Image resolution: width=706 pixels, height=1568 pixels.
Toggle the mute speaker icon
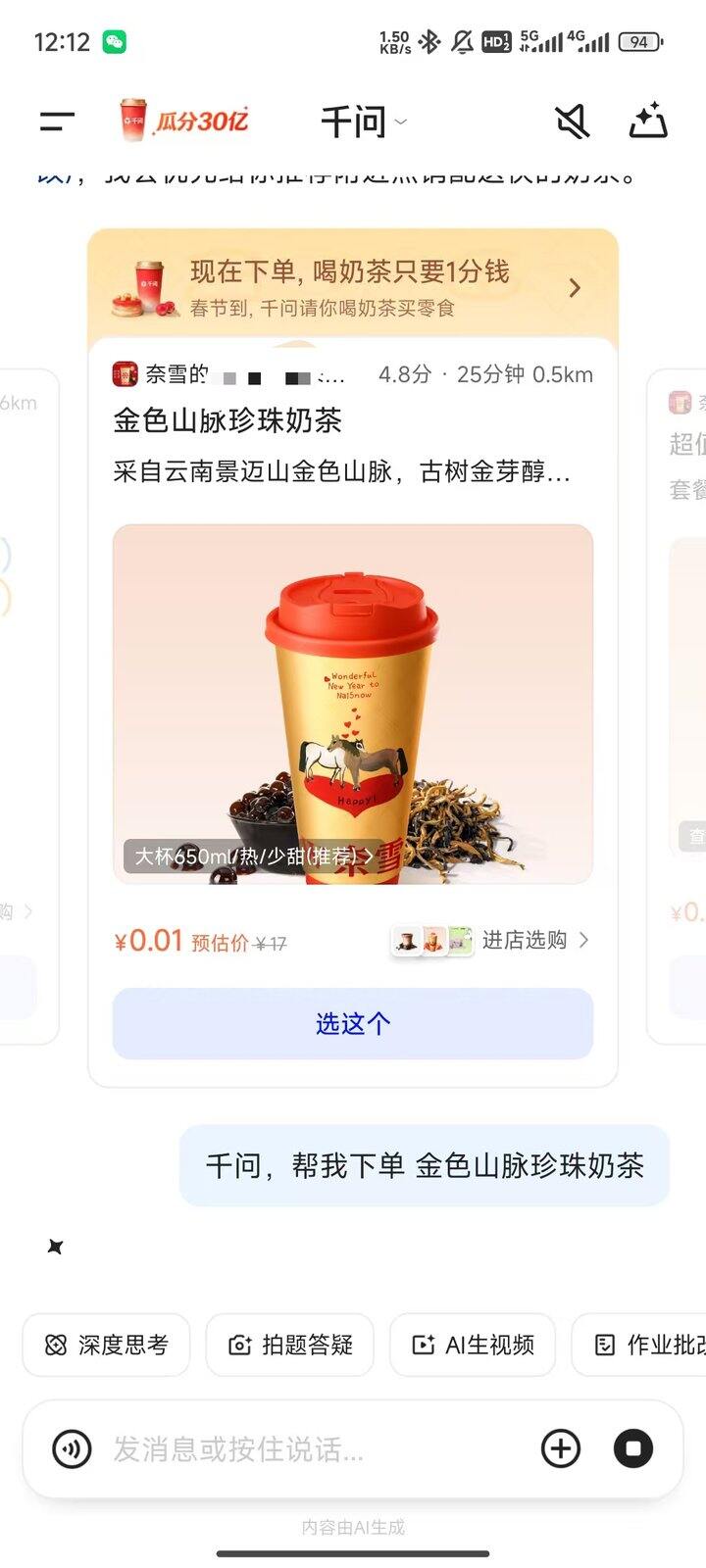pos(573,122)
